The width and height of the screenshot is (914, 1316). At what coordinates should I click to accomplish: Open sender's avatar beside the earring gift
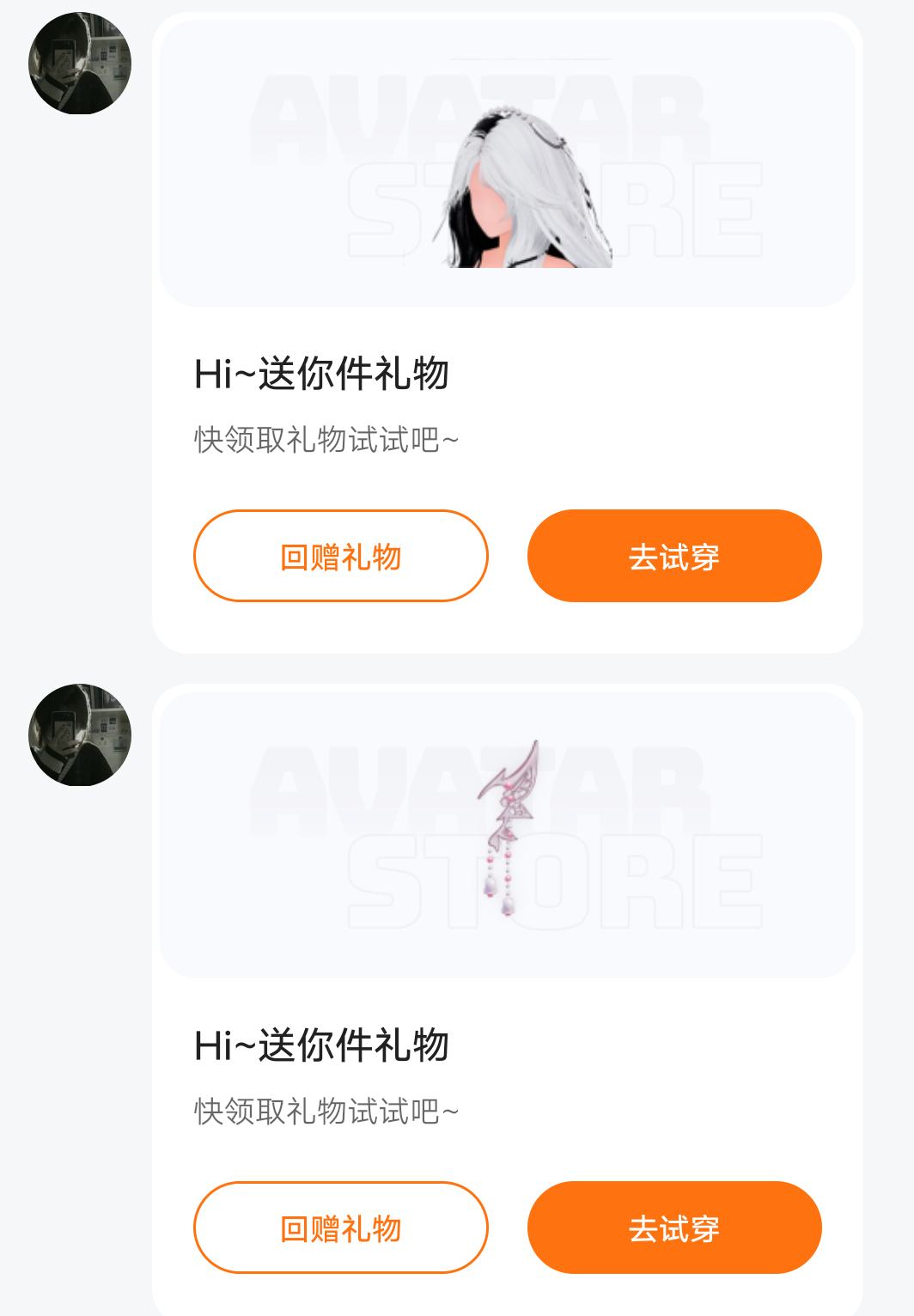[x=80, y=735]
